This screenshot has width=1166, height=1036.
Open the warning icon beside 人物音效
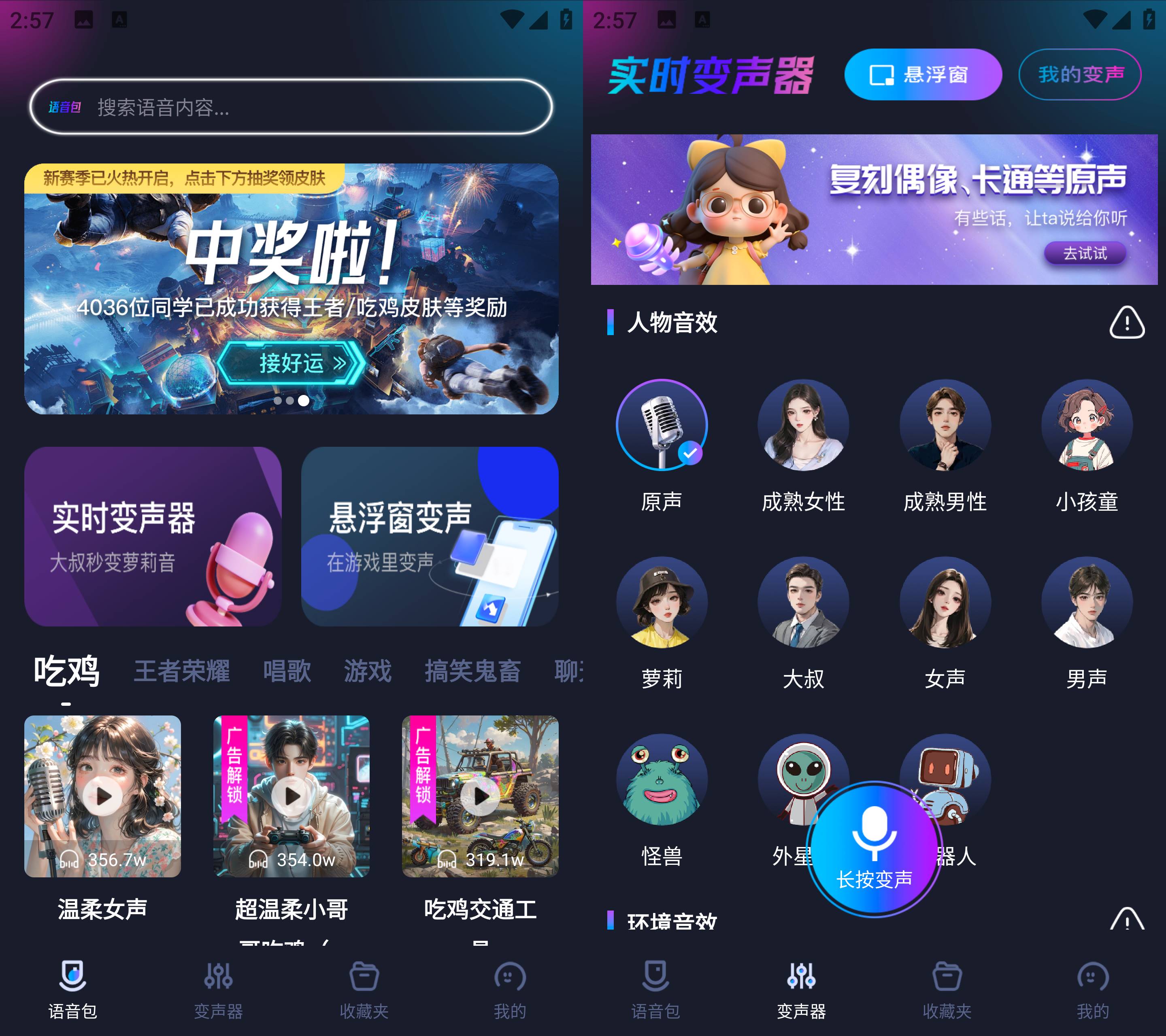[x=1127, y=323]
